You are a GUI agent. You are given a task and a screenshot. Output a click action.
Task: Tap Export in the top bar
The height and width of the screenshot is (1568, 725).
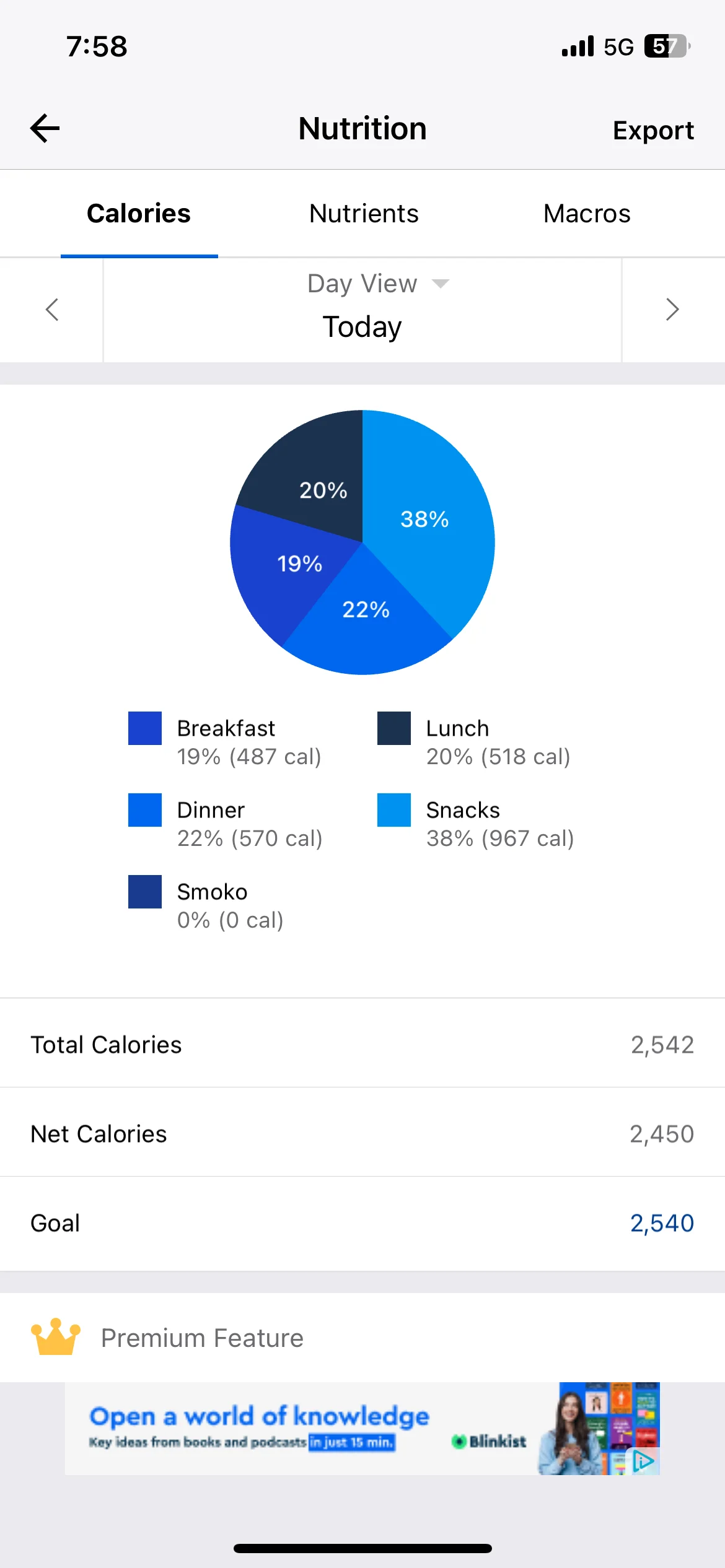pos(653,130)
